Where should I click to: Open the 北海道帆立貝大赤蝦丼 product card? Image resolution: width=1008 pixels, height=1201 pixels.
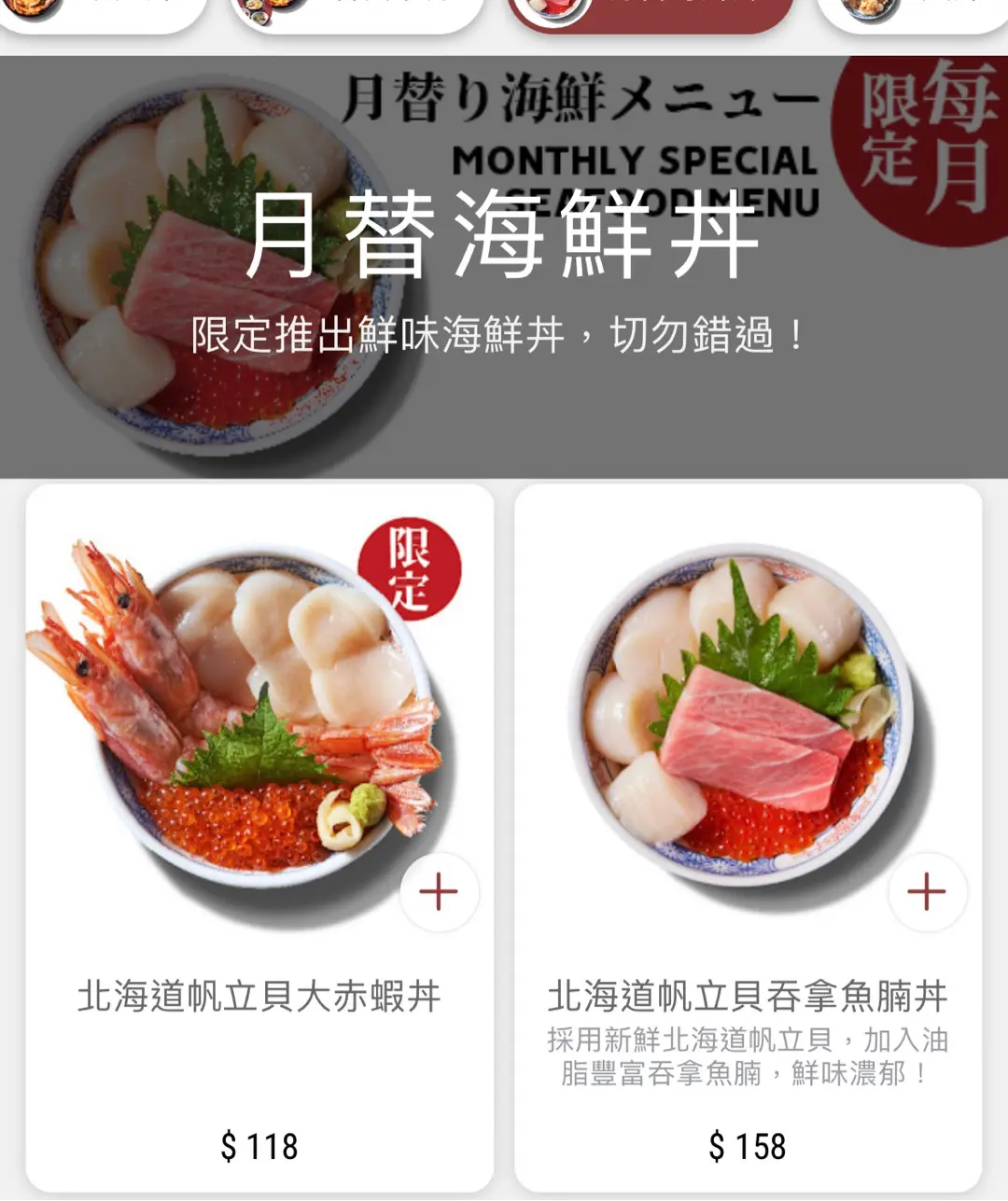point(259,997)
